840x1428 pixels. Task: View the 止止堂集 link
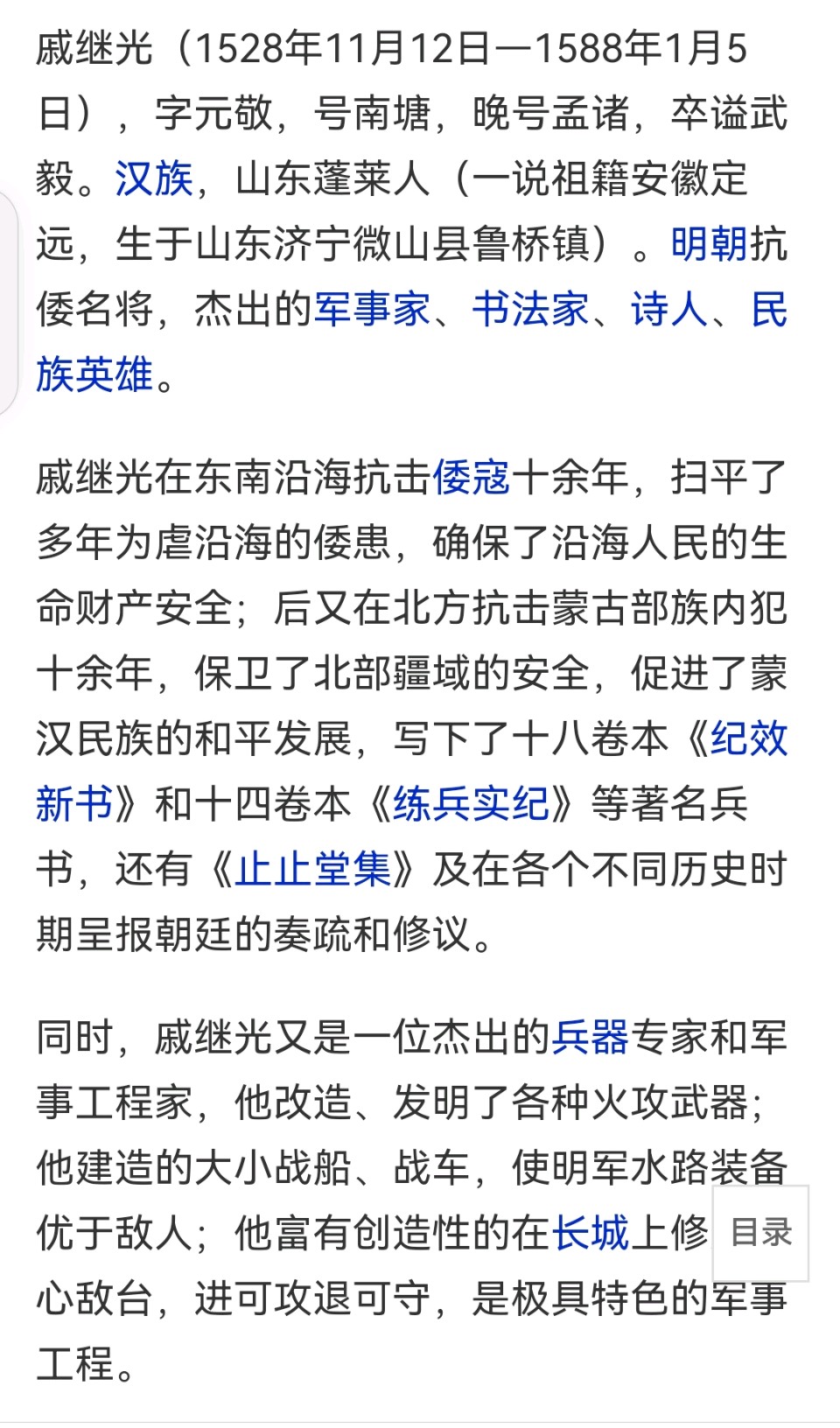[x=312, y=869]
